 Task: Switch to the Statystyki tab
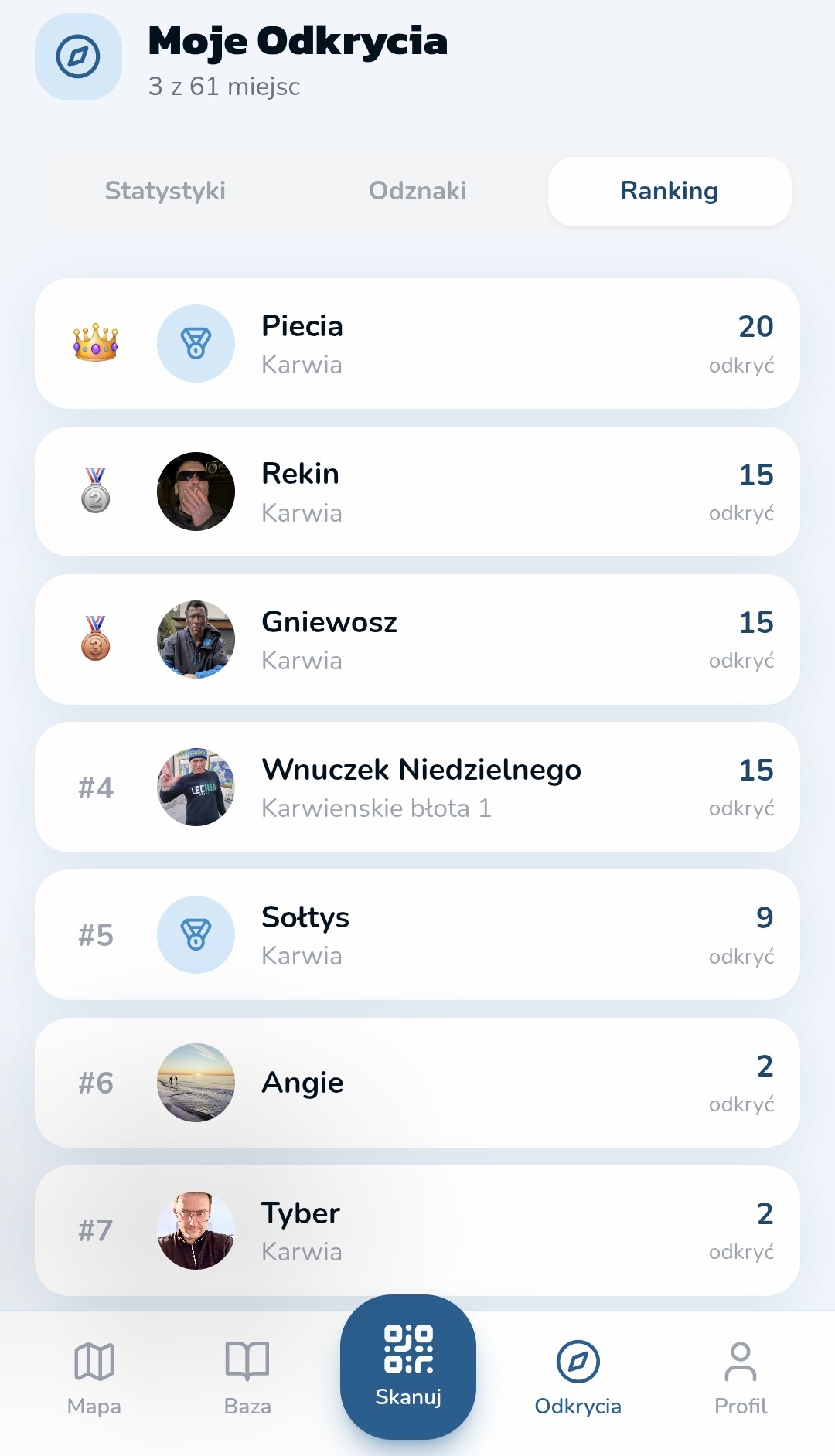[x=165, y=191]
